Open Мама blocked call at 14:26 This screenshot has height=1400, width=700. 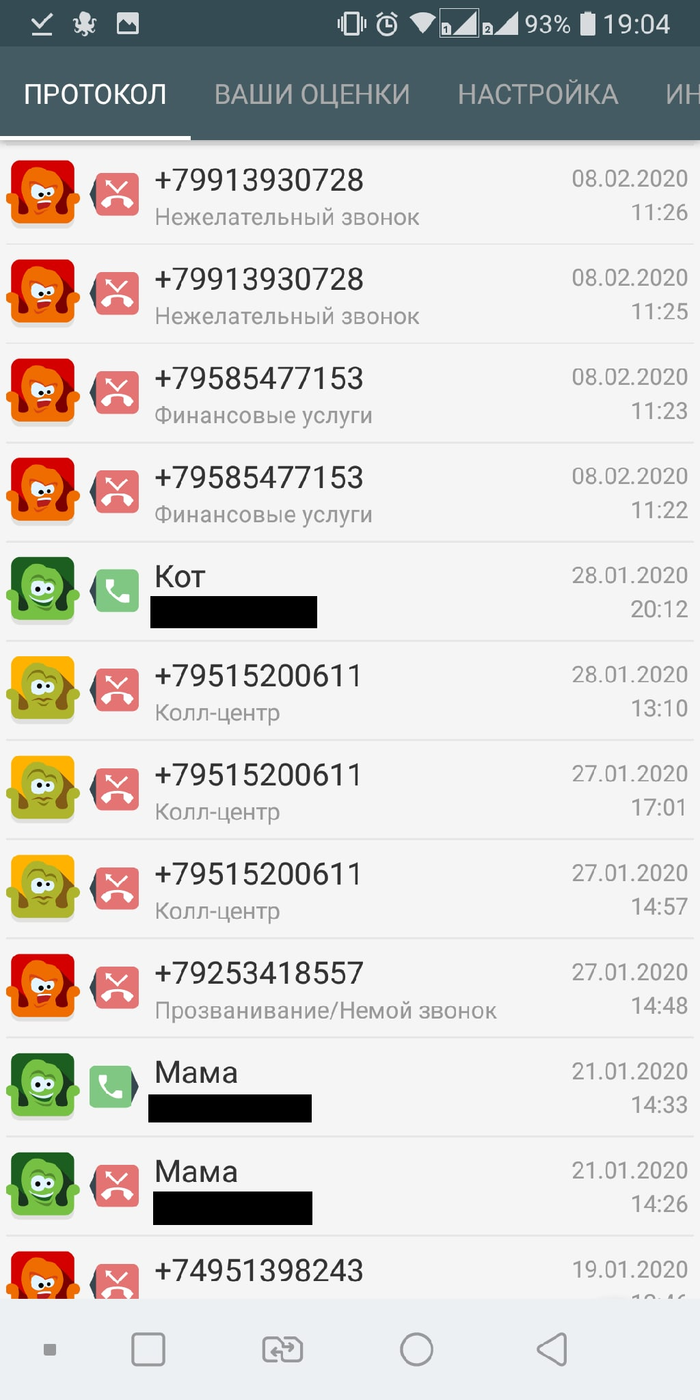tap(350, 1186)
